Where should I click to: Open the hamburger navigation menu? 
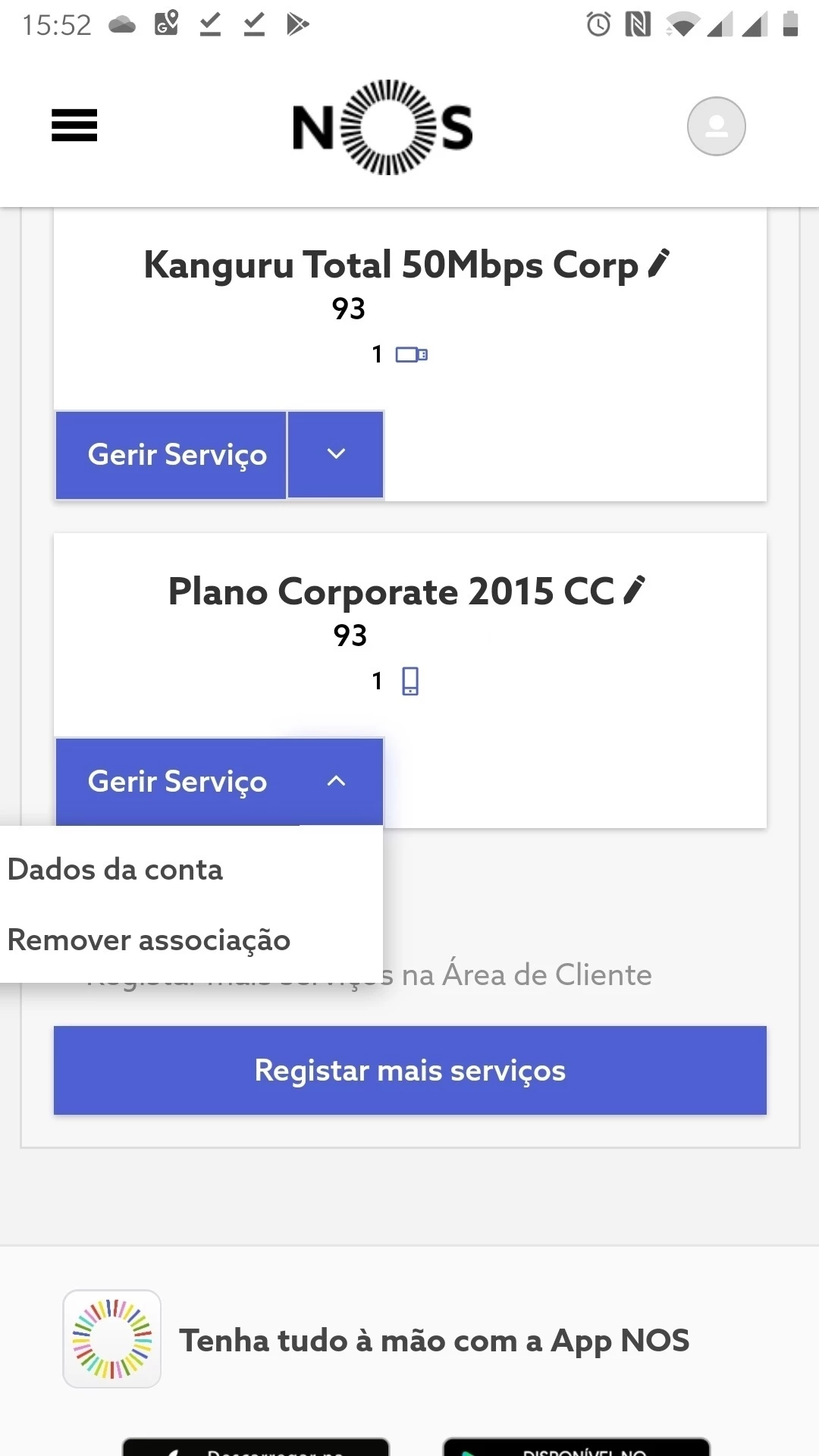[74, 126]
